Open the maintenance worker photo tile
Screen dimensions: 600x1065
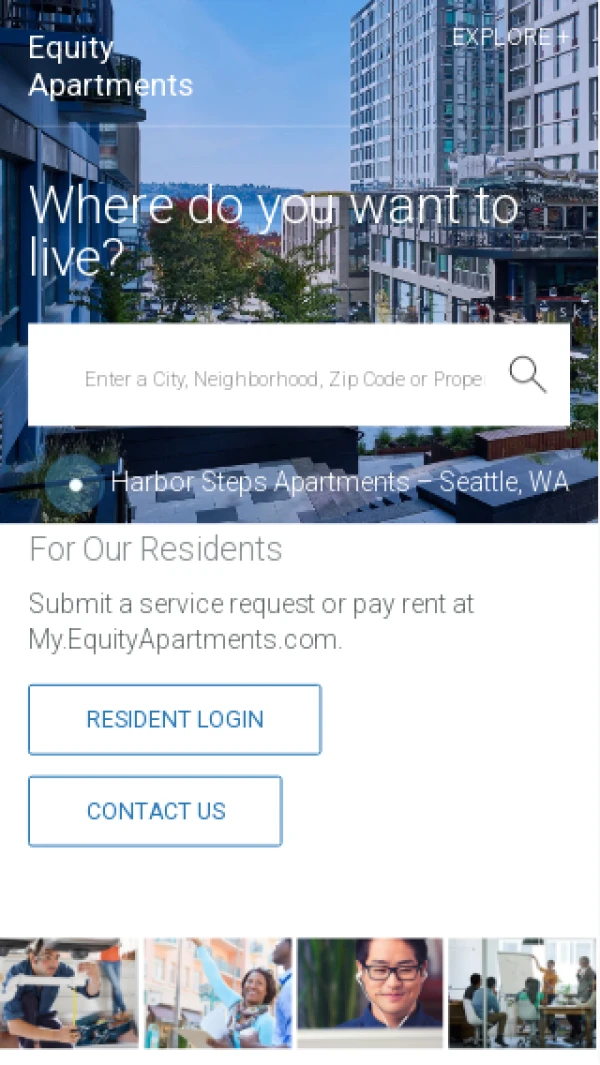[x=69, y=992]
